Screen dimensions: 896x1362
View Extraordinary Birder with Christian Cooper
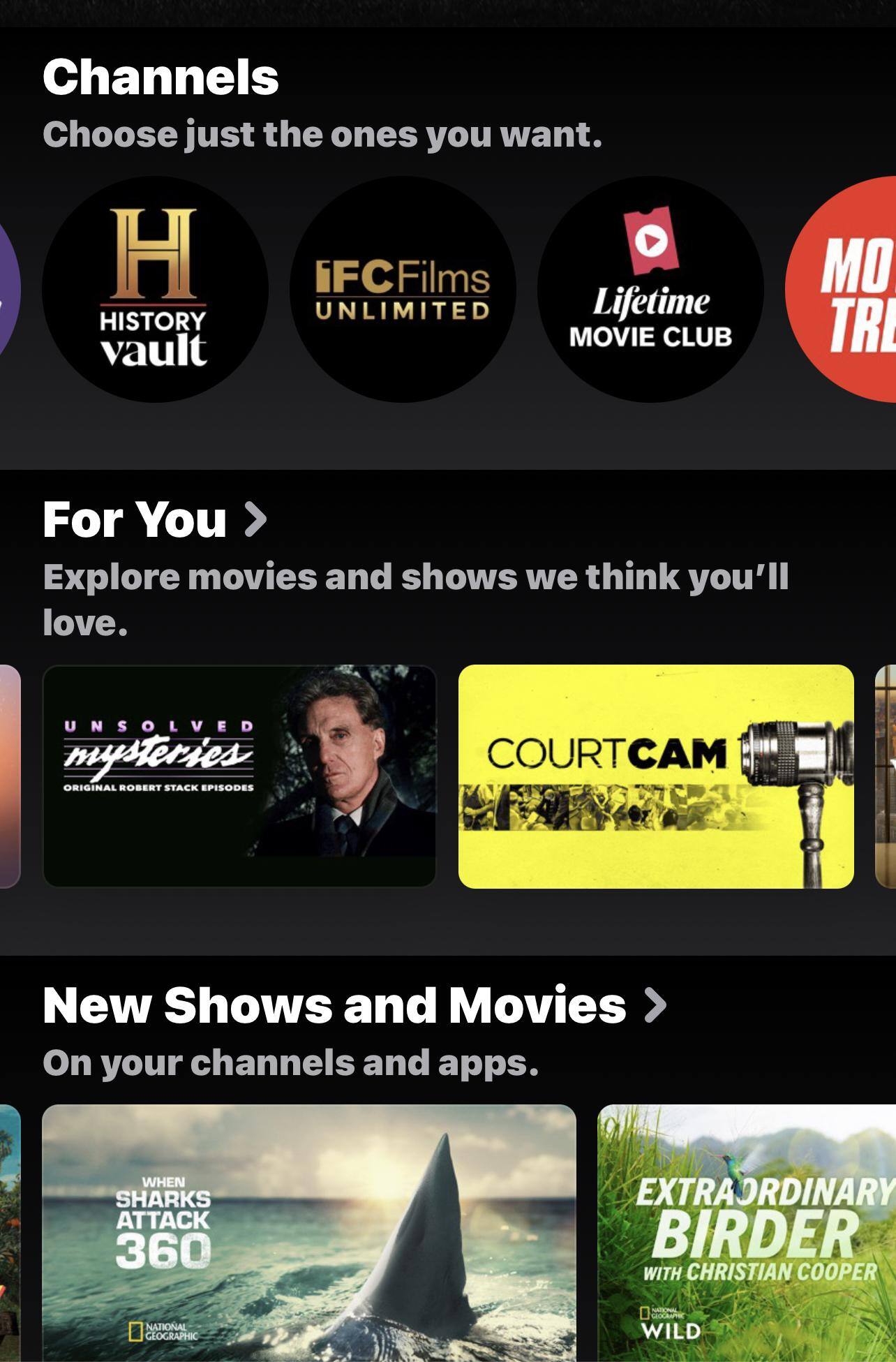[x=747, y=1232]
